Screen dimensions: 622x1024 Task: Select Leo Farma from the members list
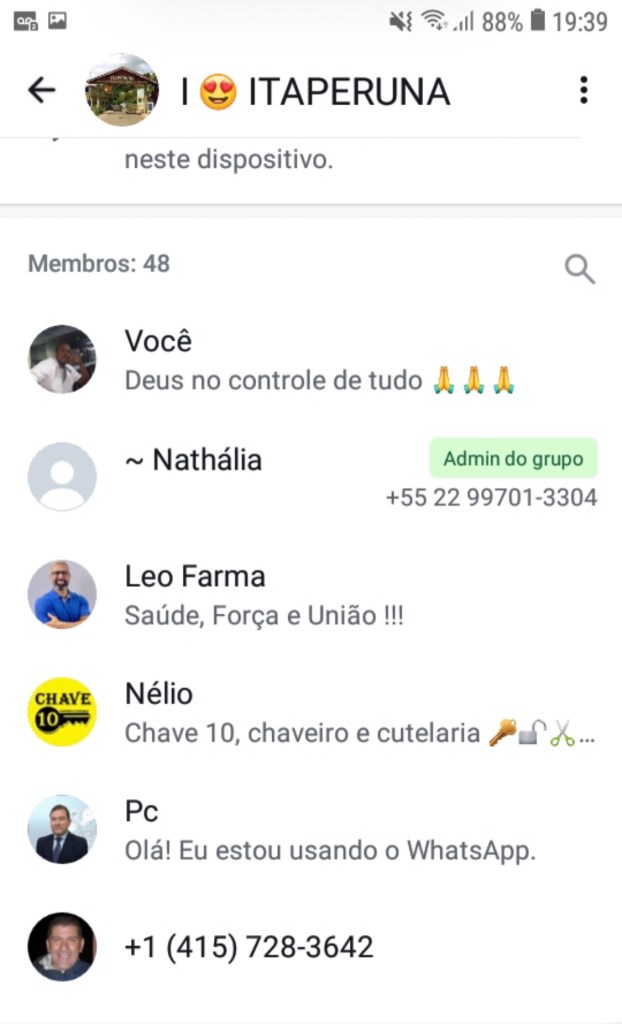tap(310, 595)
